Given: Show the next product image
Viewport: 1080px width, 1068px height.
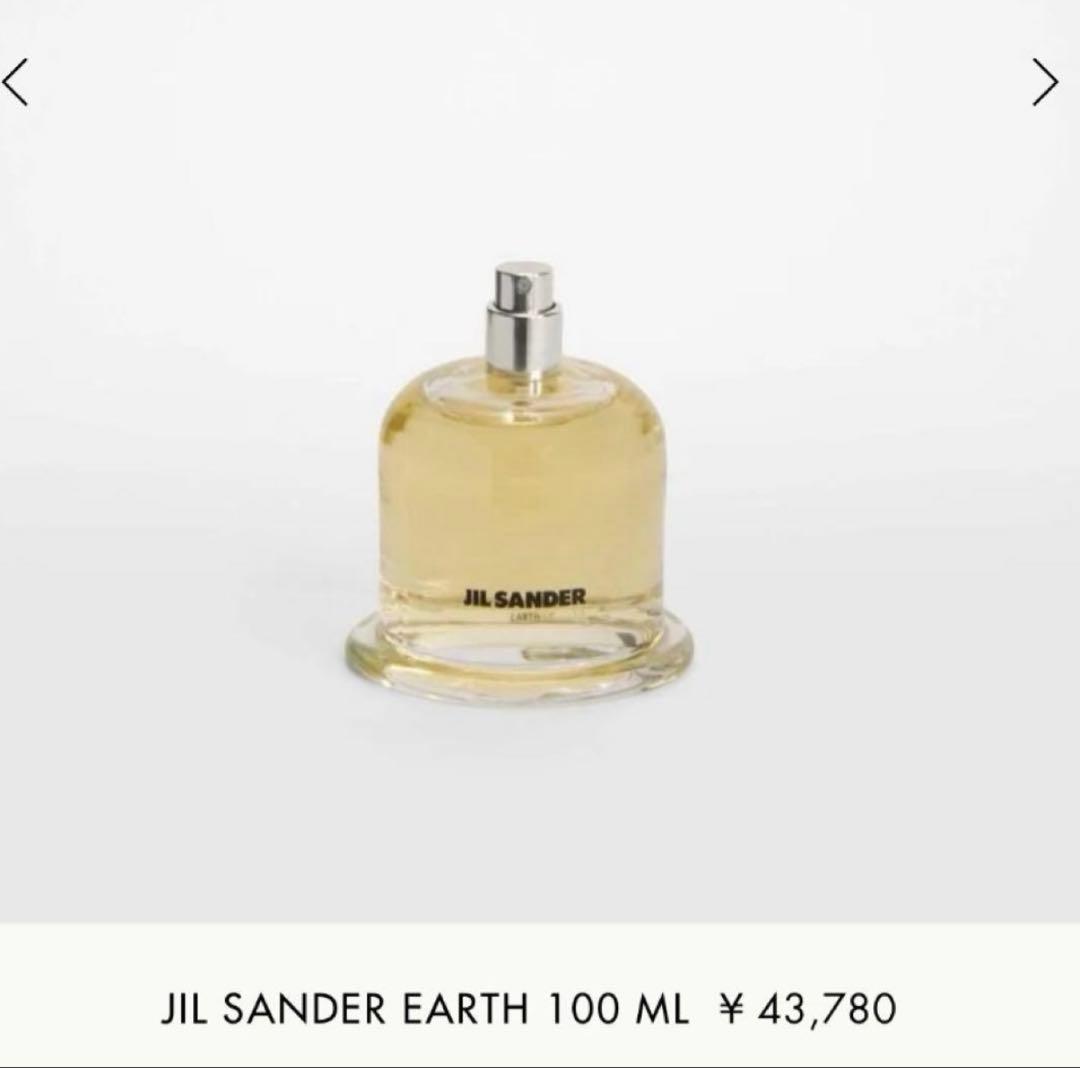Looking at the screenshot, I should [1044, 82].
